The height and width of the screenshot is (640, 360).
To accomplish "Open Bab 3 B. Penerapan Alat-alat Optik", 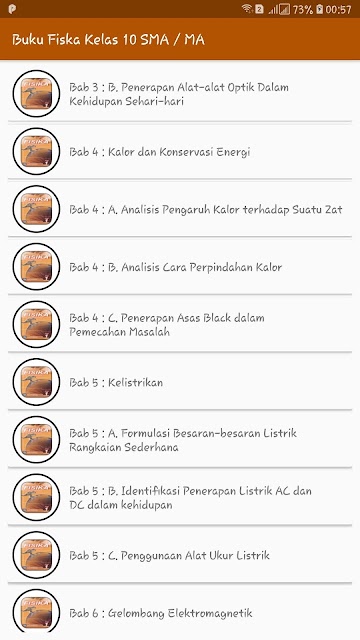I will point(180,94).
